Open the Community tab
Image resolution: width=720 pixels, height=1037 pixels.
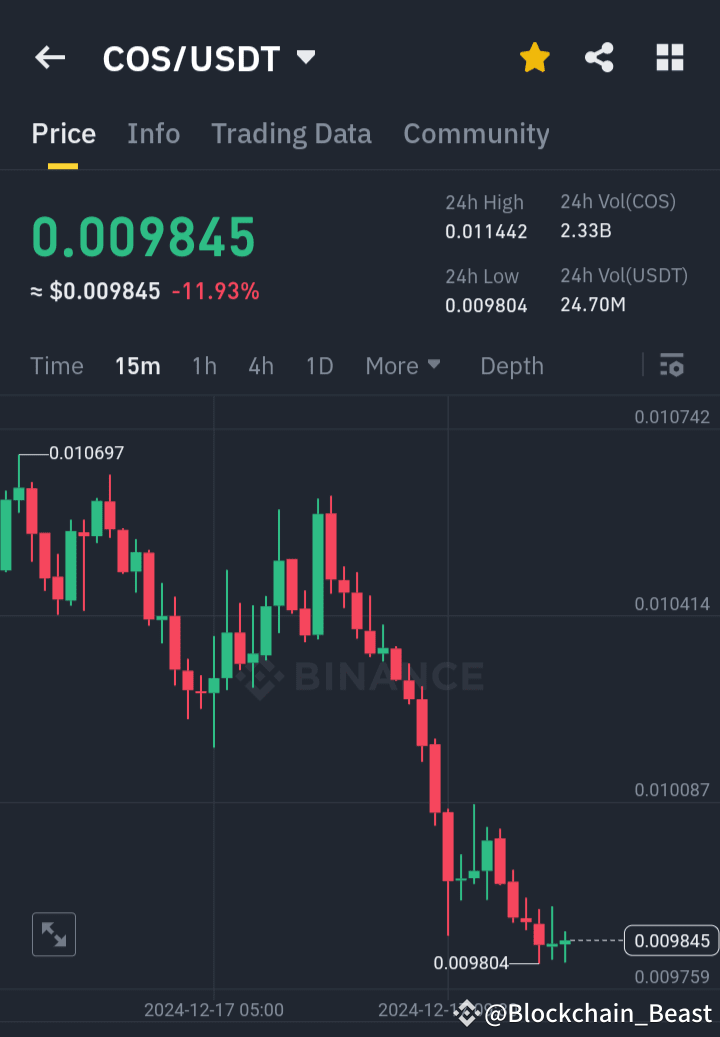tap(476, 134)
